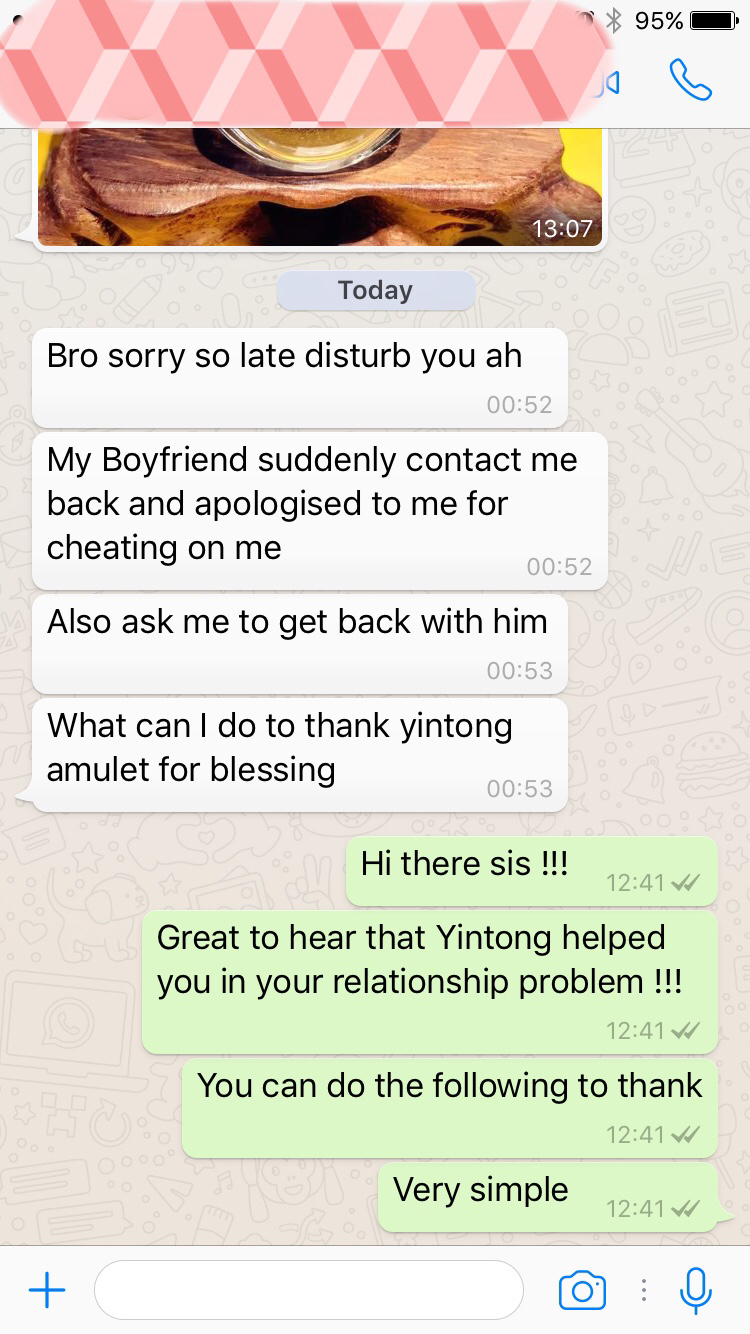Record a voice message with the microphone
The image size is (750, 1334).
(695, 1290)
